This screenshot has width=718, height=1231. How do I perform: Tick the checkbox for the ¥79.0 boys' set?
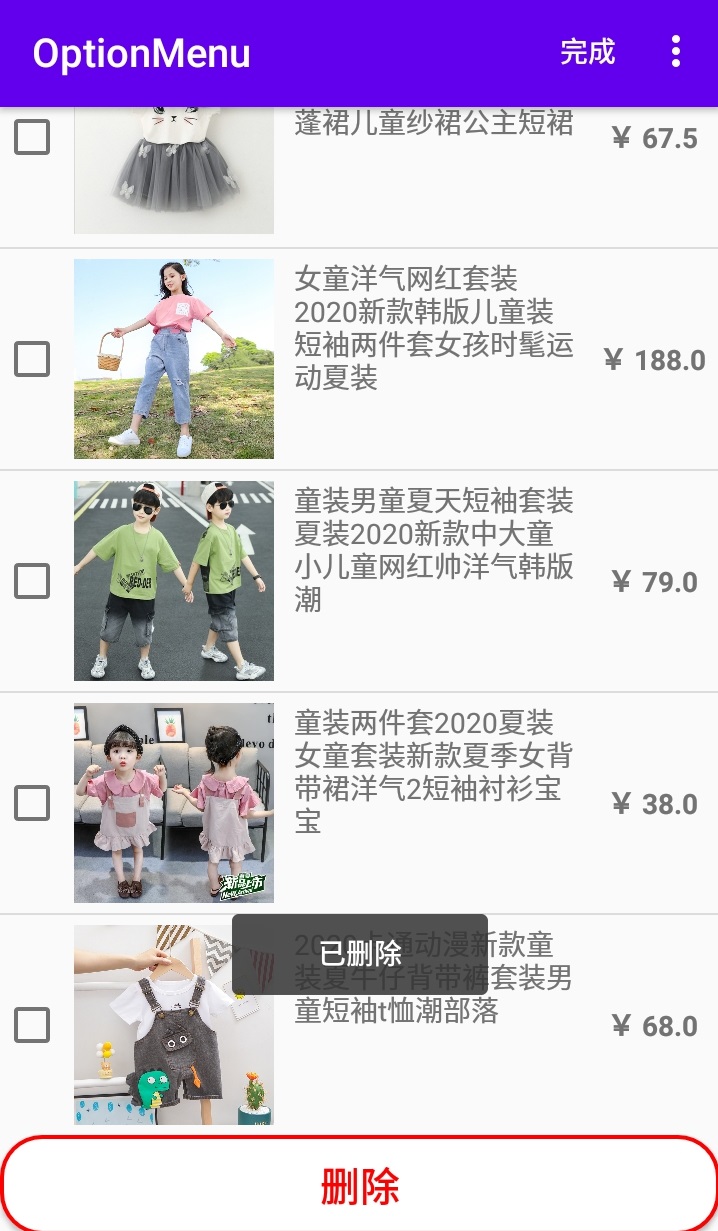coord(32,581)
